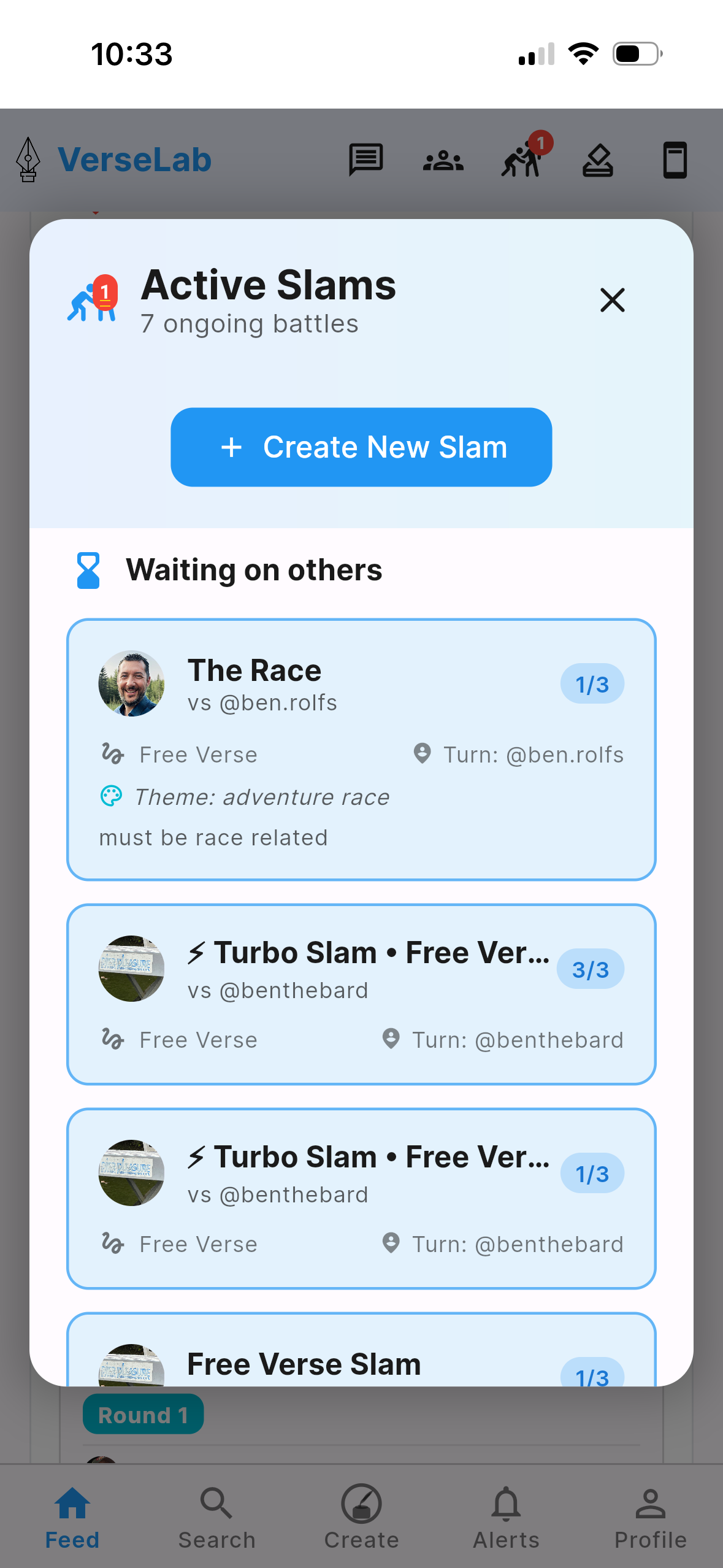This screenshot has width=723, height=1568.
Task: Tap the 1/3 progress badge on The Race
Action: click(591, 683)
